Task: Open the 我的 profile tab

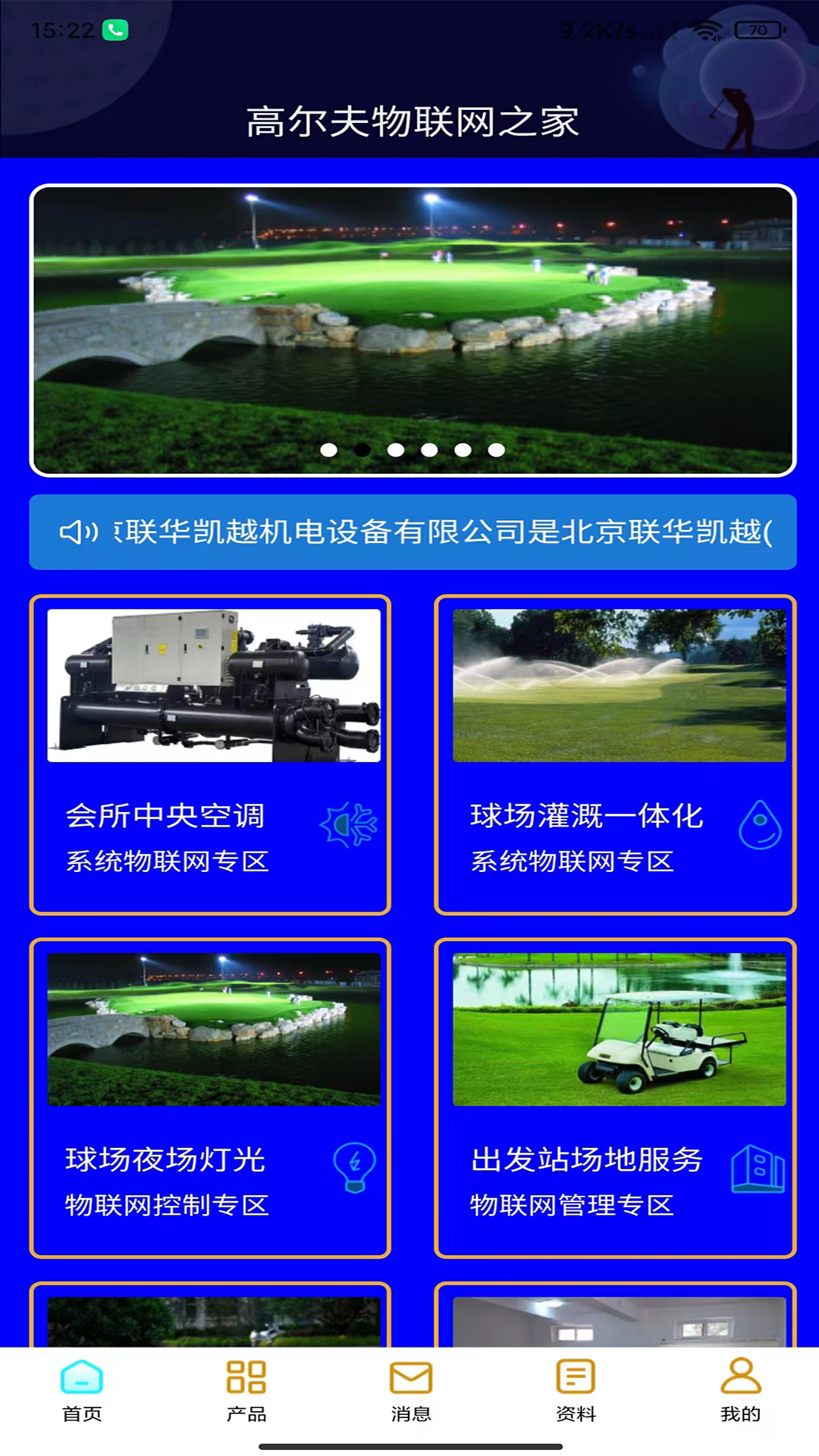Action: click(x=740, y=1389)
